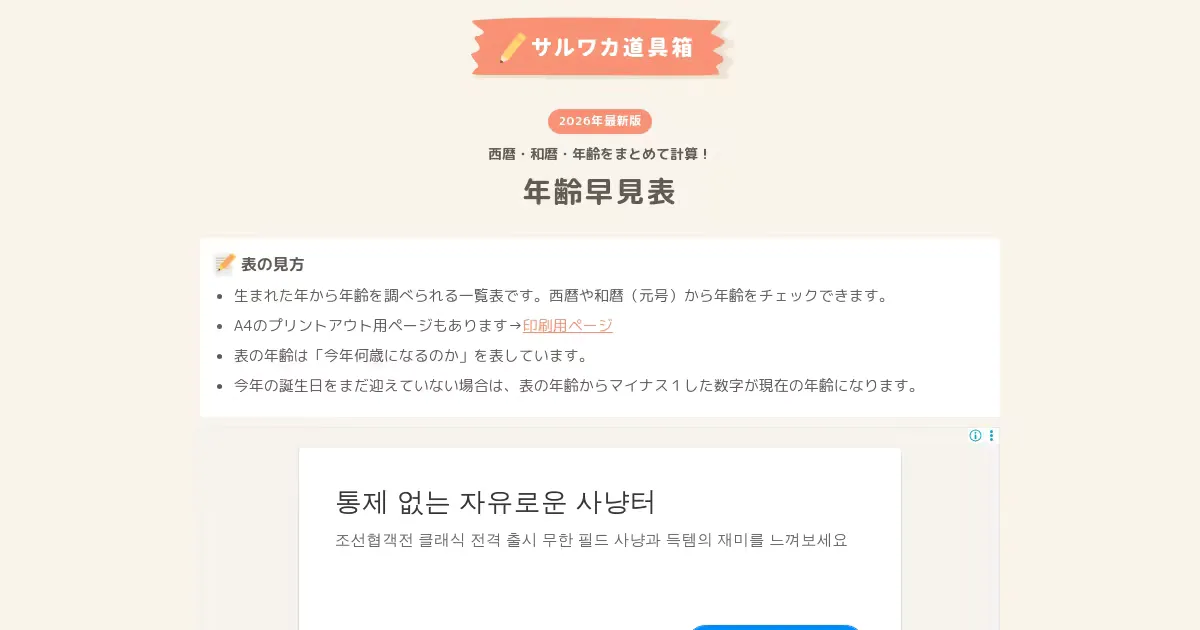
Task: Open the ad info icon
Action: coord(975,436)
